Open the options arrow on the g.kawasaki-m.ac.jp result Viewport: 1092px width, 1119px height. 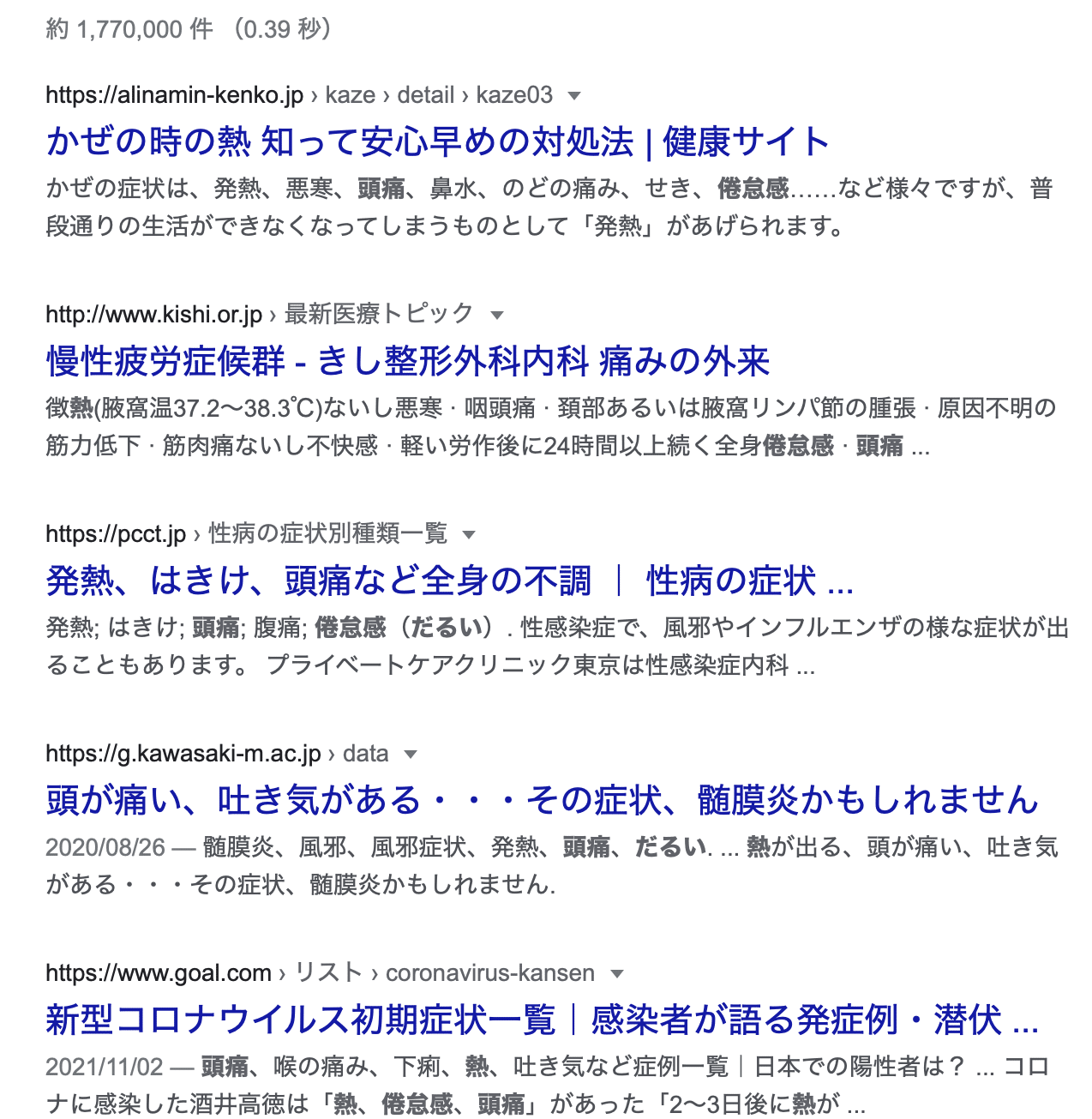pos(411,754)
